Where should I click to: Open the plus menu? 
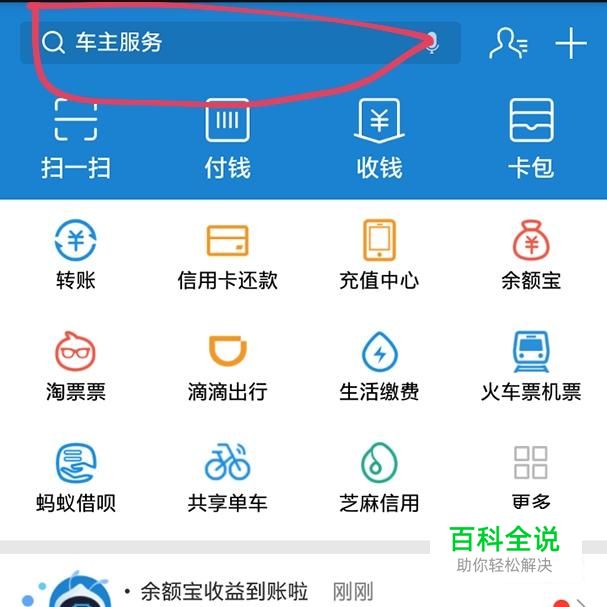tap(571, 43)
